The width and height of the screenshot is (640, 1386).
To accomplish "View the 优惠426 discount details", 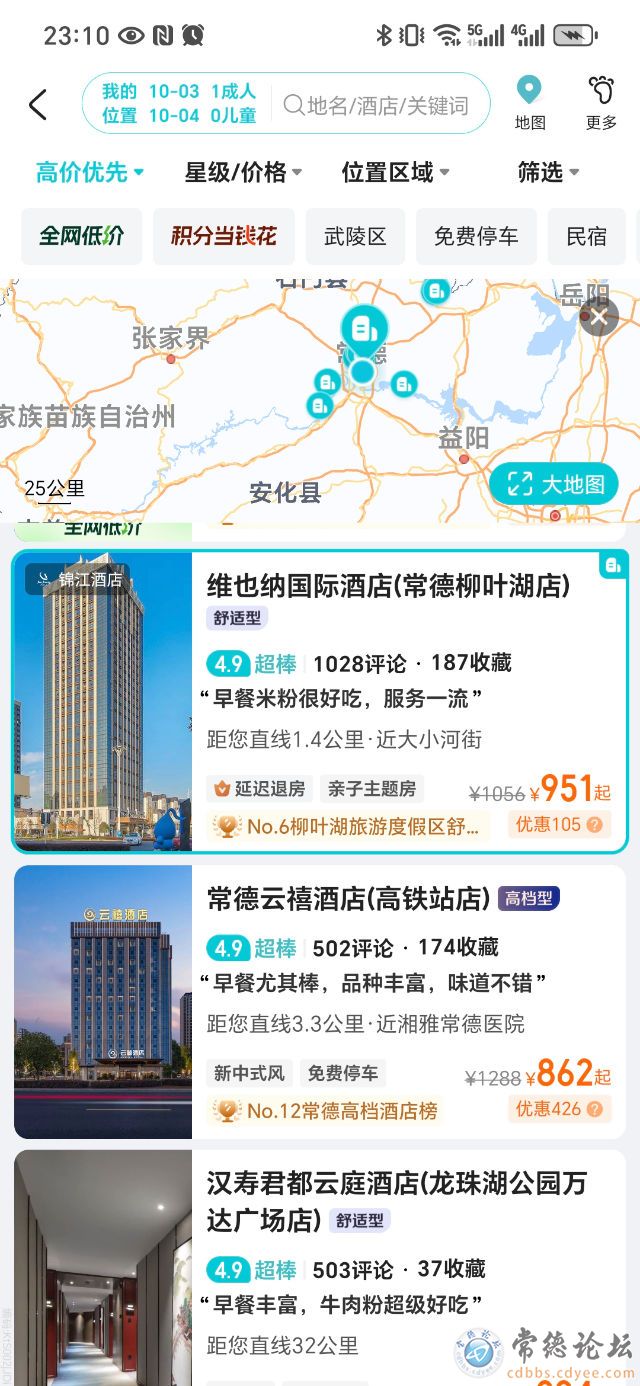I will pos(559,1109).
